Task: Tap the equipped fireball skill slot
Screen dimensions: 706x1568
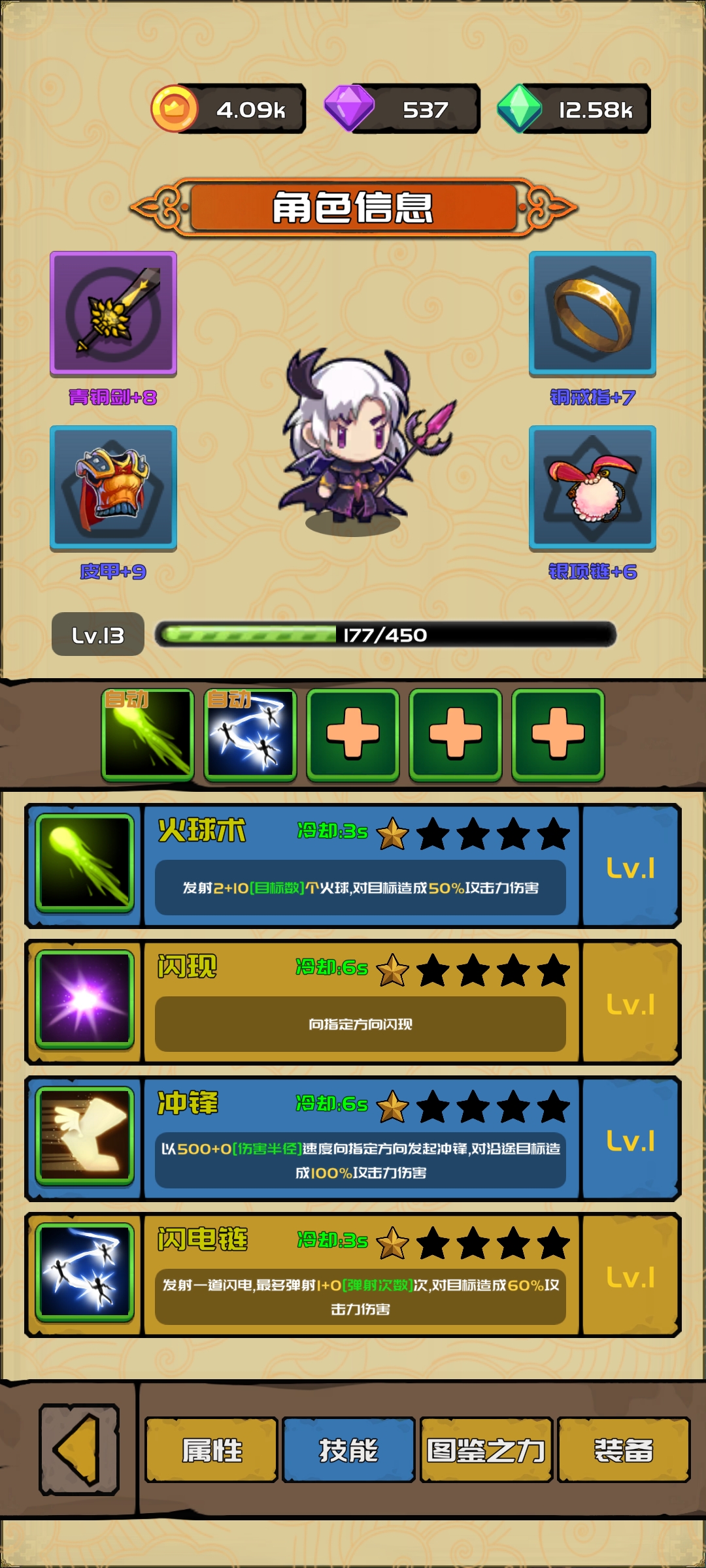Action: point(148,734)
